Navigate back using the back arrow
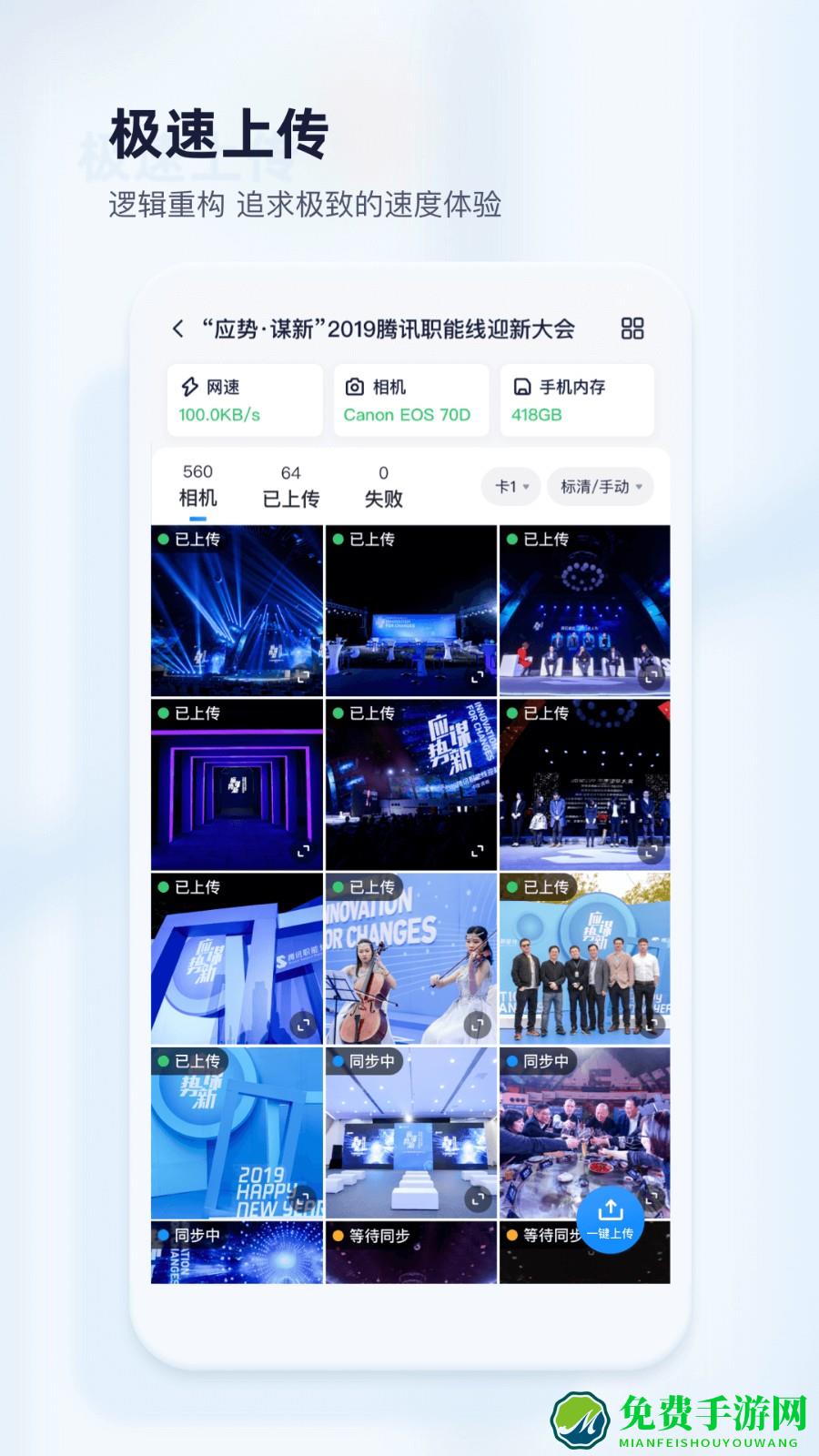The height and width of the screenshot is (1456, 819). coord(177,329)
